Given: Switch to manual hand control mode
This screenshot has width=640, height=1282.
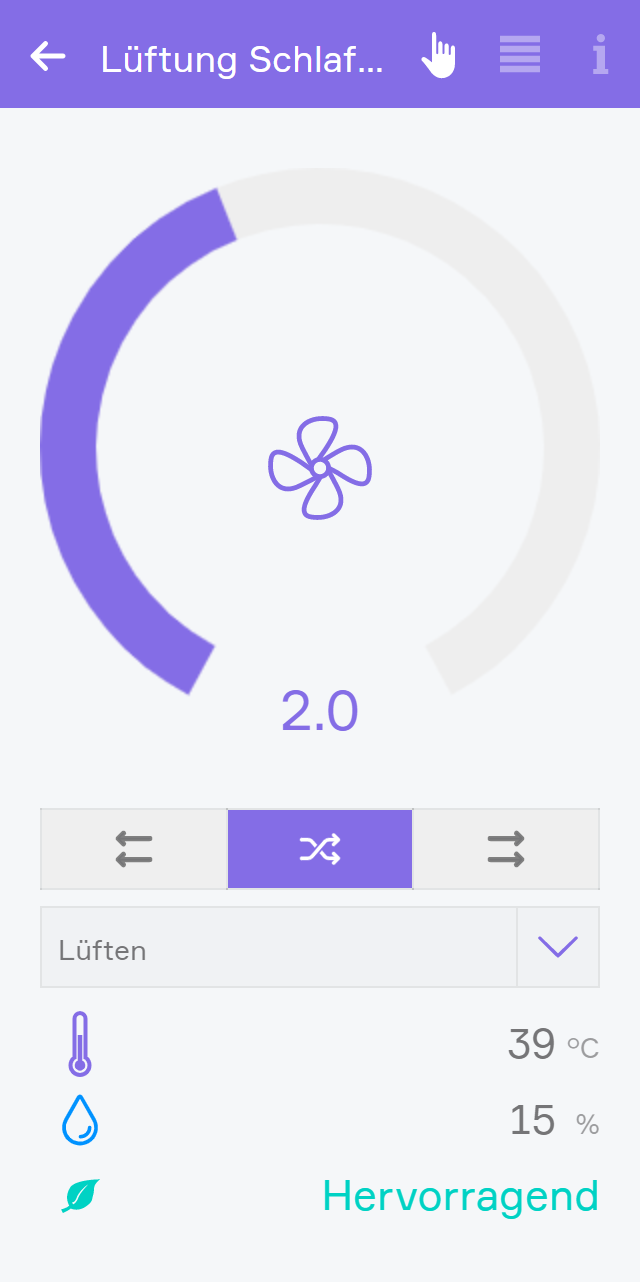Looking at the screenshot, I should coord(438,56).
